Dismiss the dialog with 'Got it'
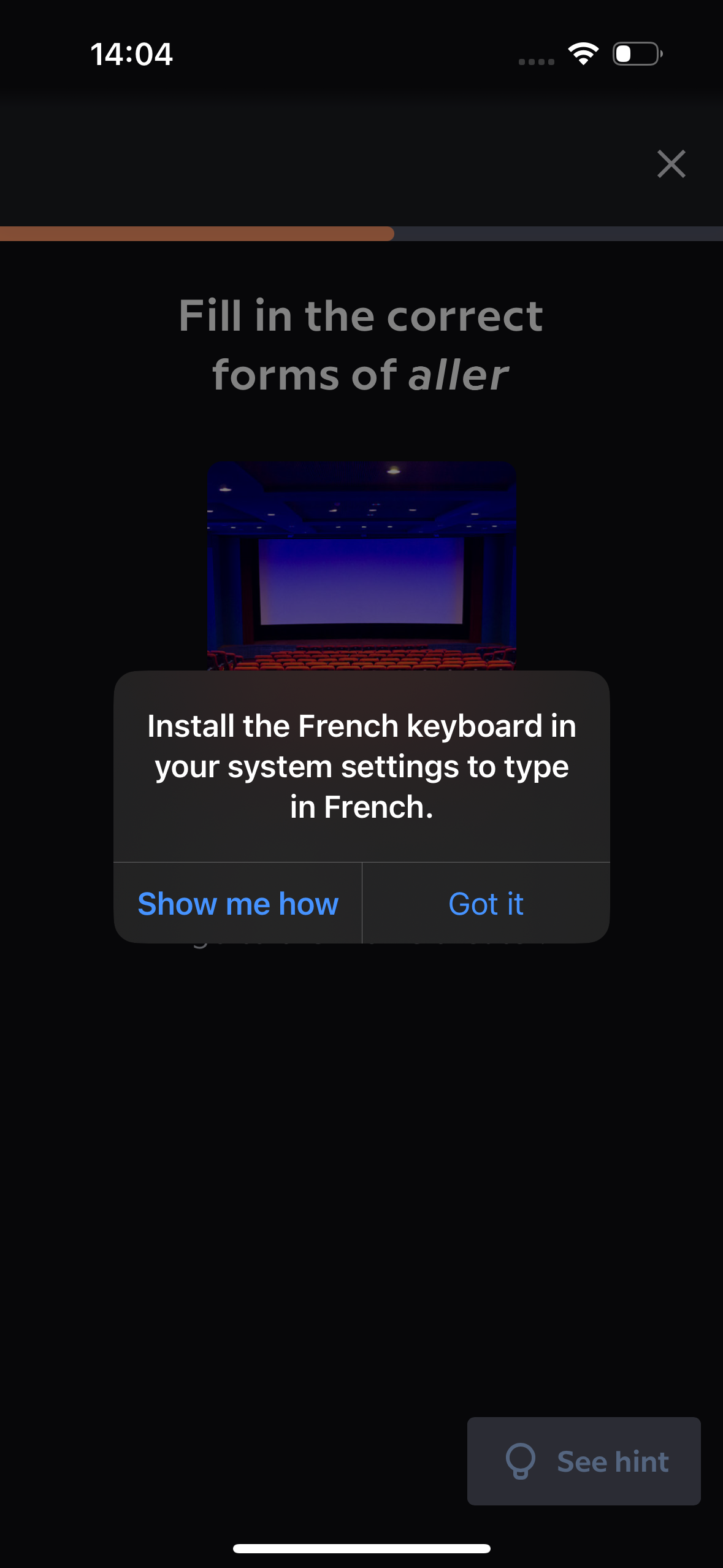The height and width of the screenshot is (1568, 723). pyautogui.click(x=486, y=903)
